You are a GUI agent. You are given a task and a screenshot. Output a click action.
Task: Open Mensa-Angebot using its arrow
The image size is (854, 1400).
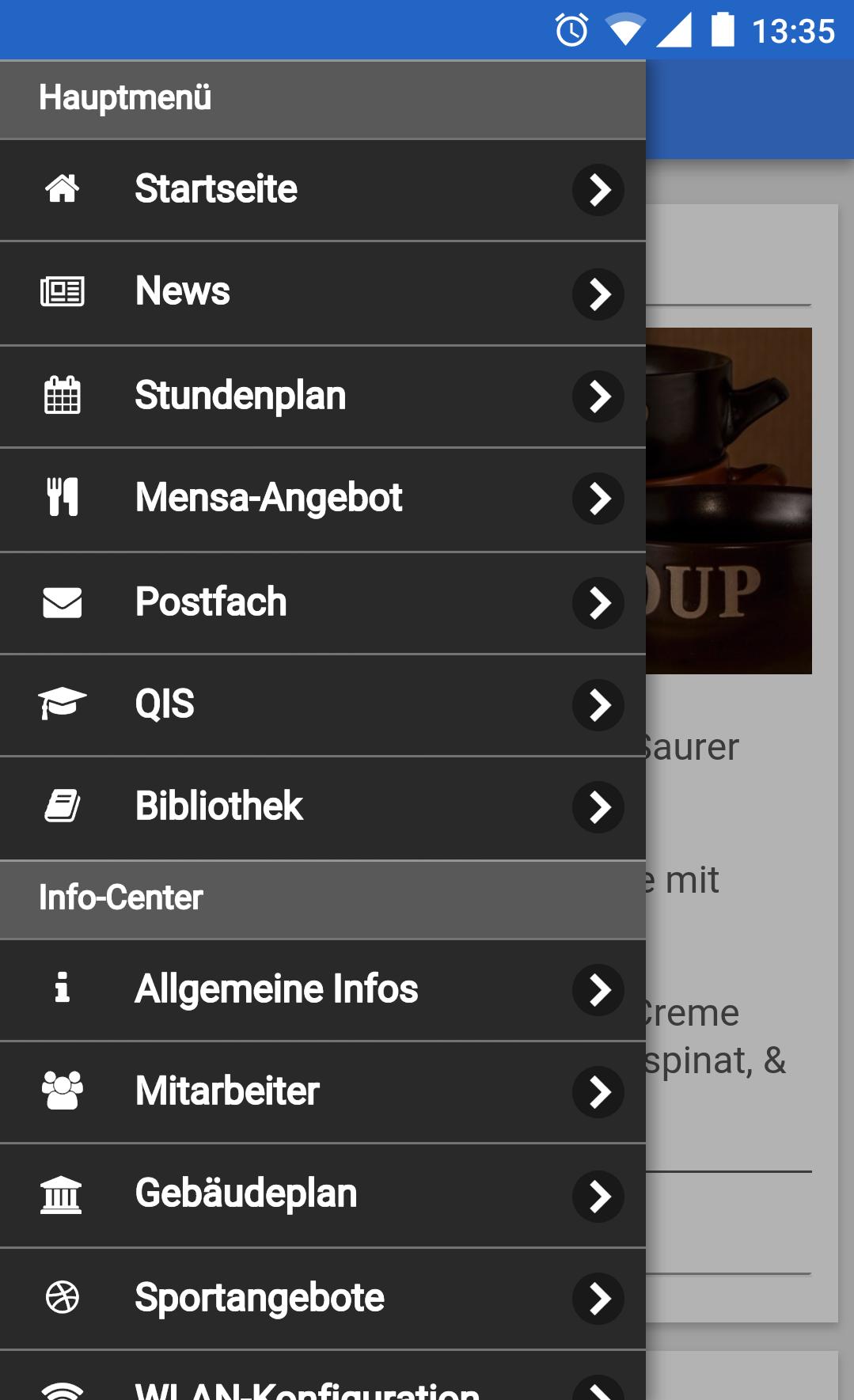[x=599, y=498]
